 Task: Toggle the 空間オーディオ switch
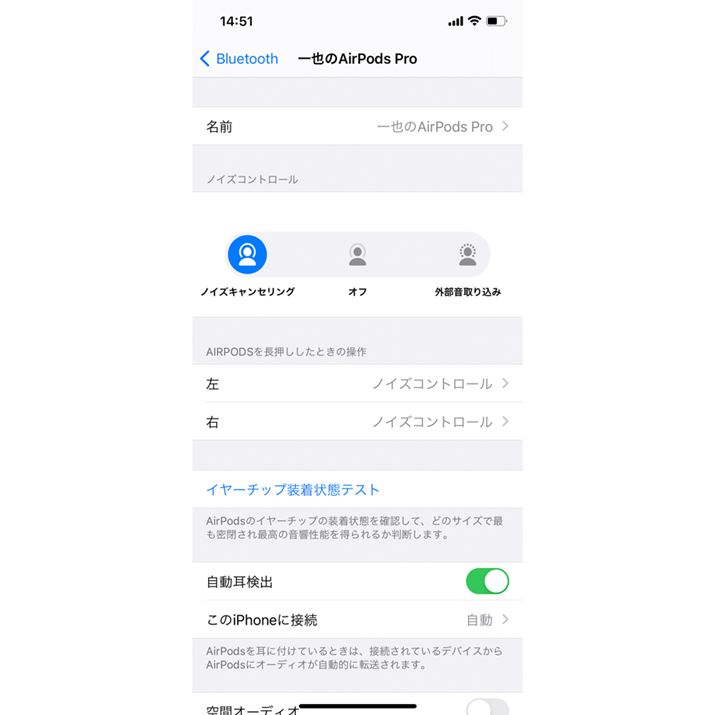(487, 708)
